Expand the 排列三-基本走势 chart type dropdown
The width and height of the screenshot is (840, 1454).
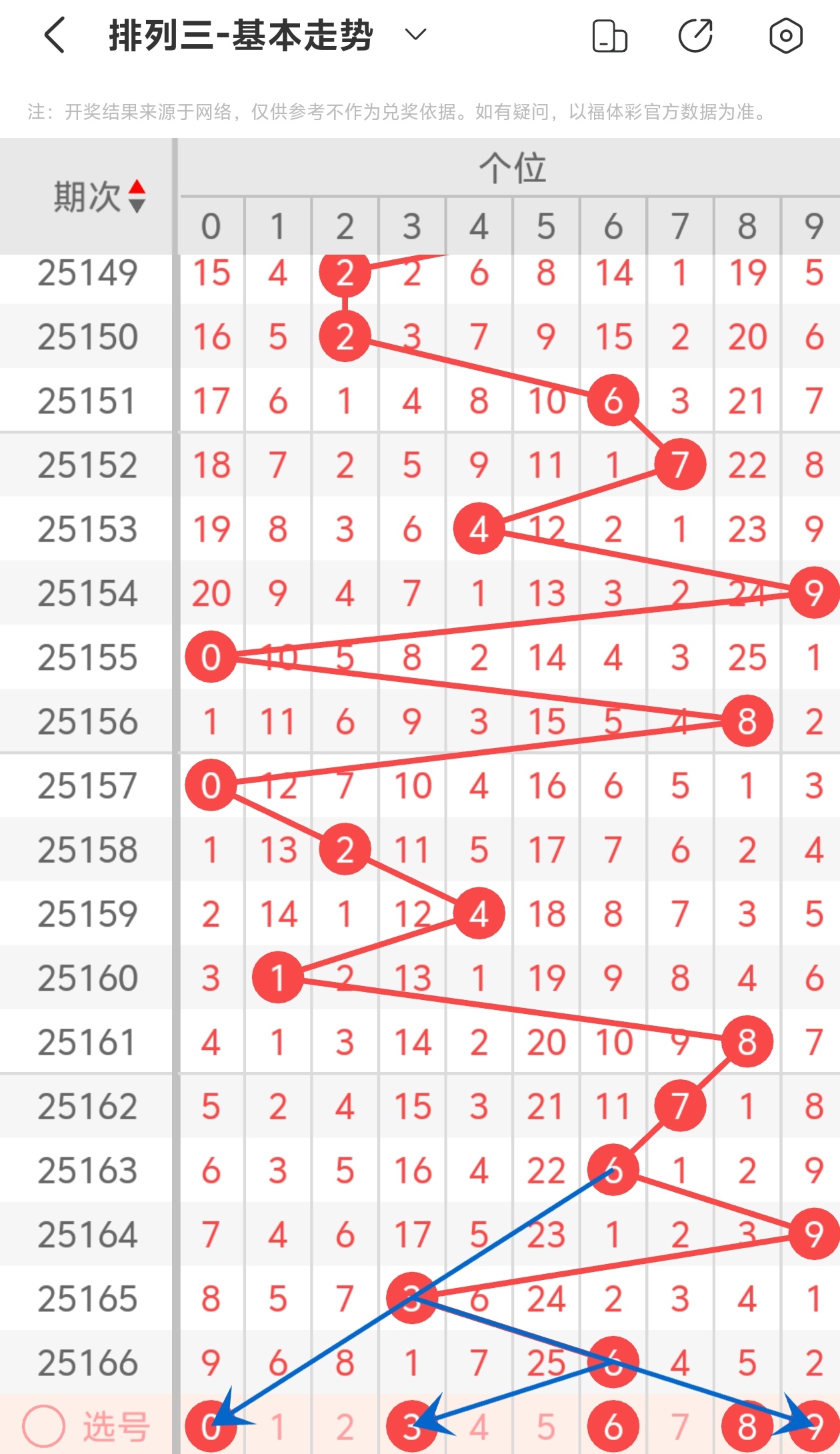tap(415, 35)
